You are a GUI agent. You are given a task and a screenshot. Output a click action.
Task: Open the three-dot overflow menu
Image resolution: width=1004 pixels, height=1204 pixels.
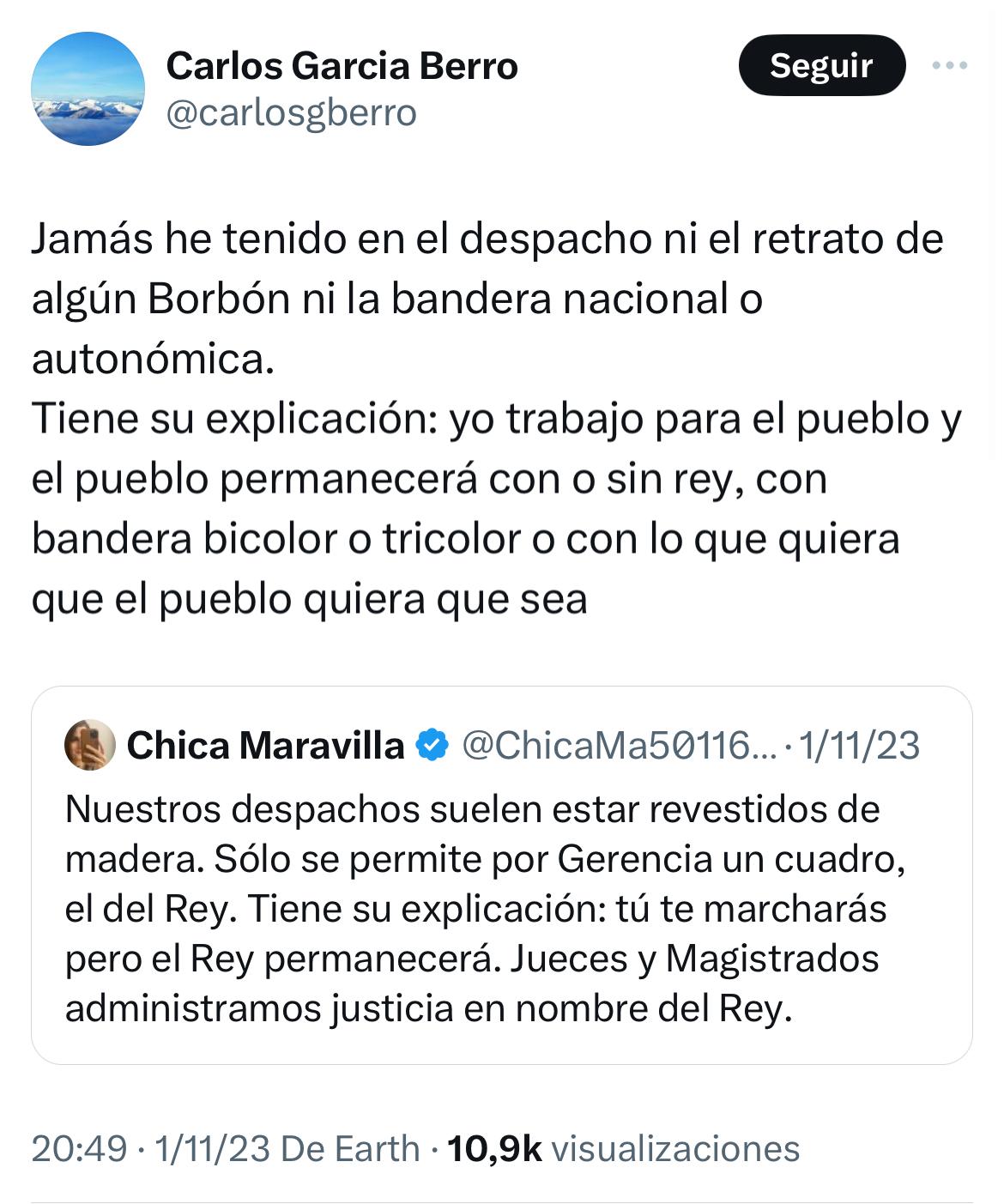tap(950, 65)
